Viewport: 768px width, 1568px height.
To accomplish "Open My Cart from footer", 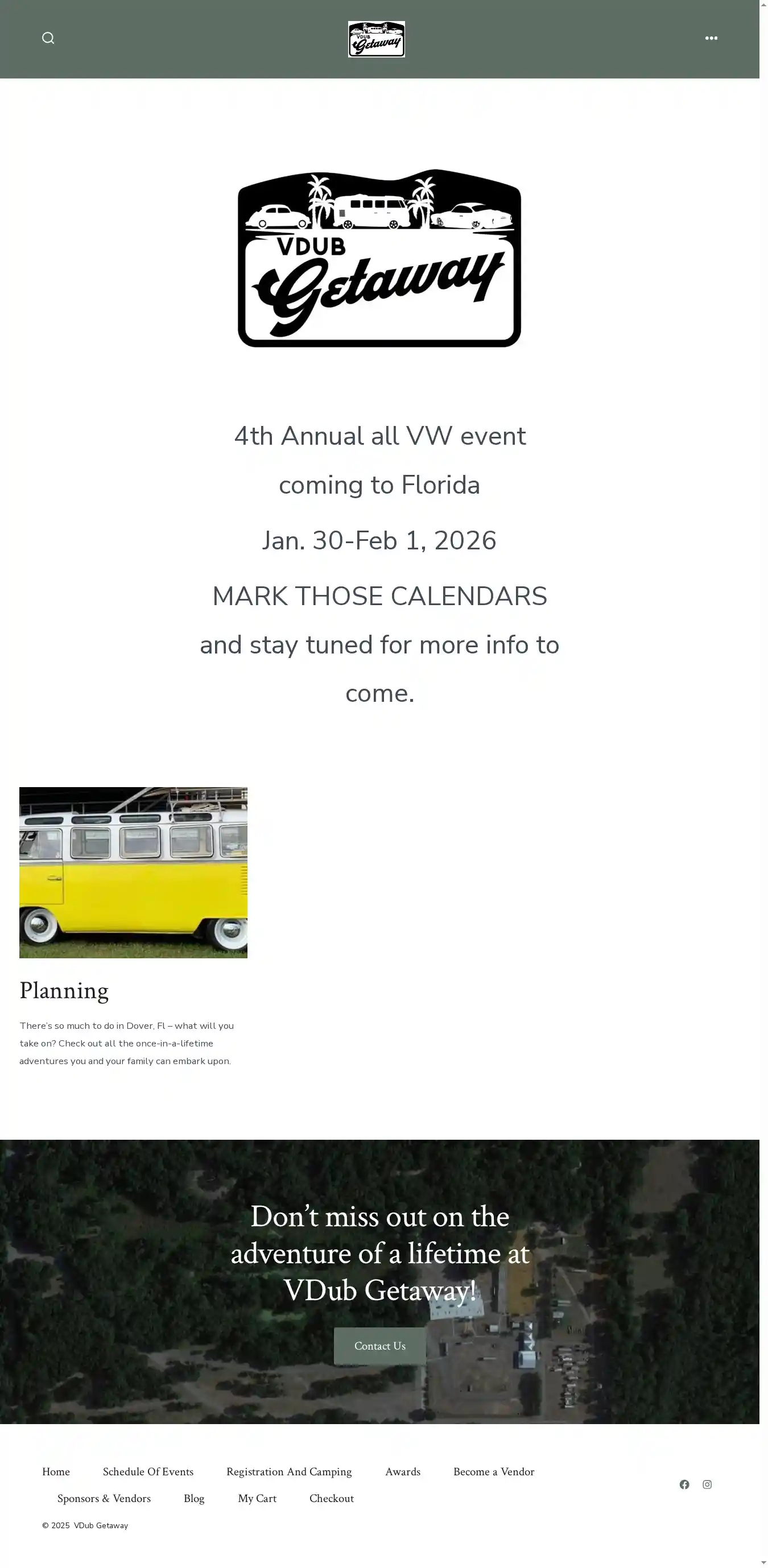I will (x=257, y=1498).
